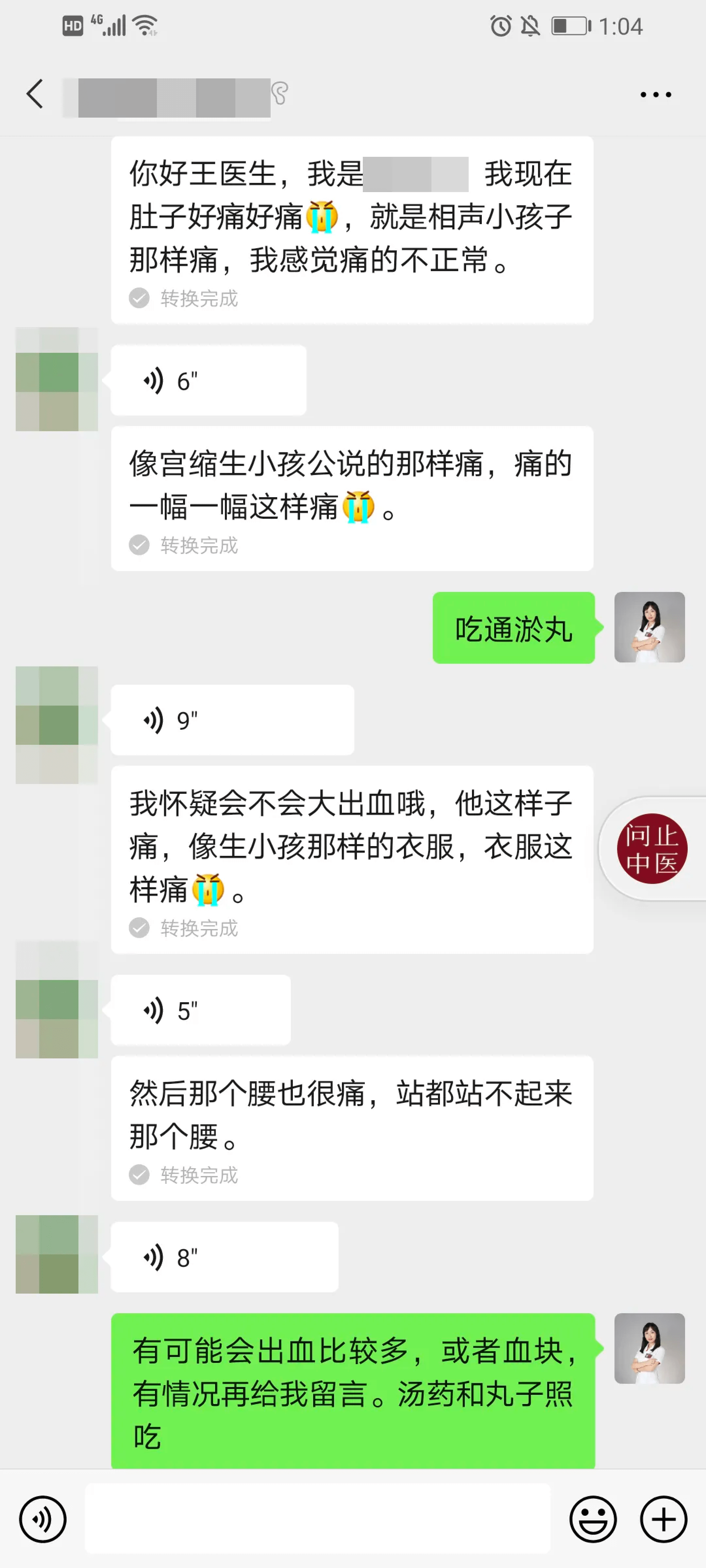Play the 8-second voice message
Screen dimensions: 706x1568
(x=224, y=1257)
